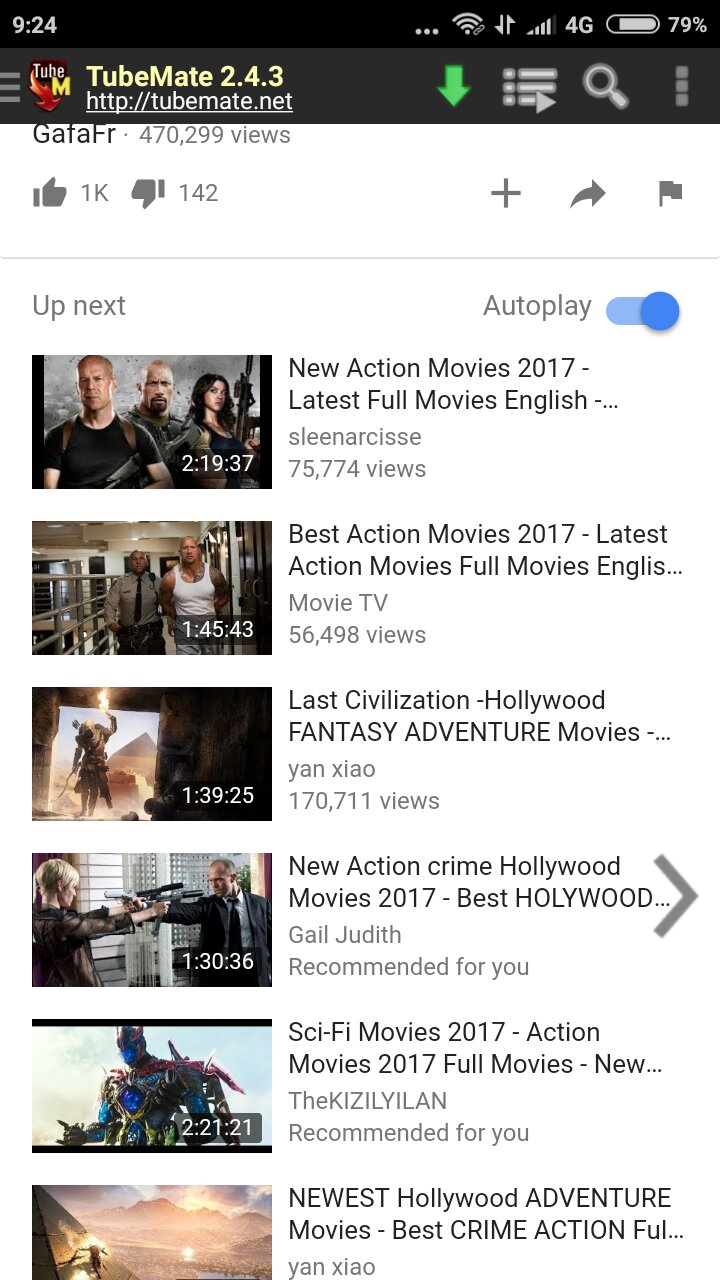Tap the right chevron arrow
Viewport: 720px width, 1280px height.
tap(675, 896)
